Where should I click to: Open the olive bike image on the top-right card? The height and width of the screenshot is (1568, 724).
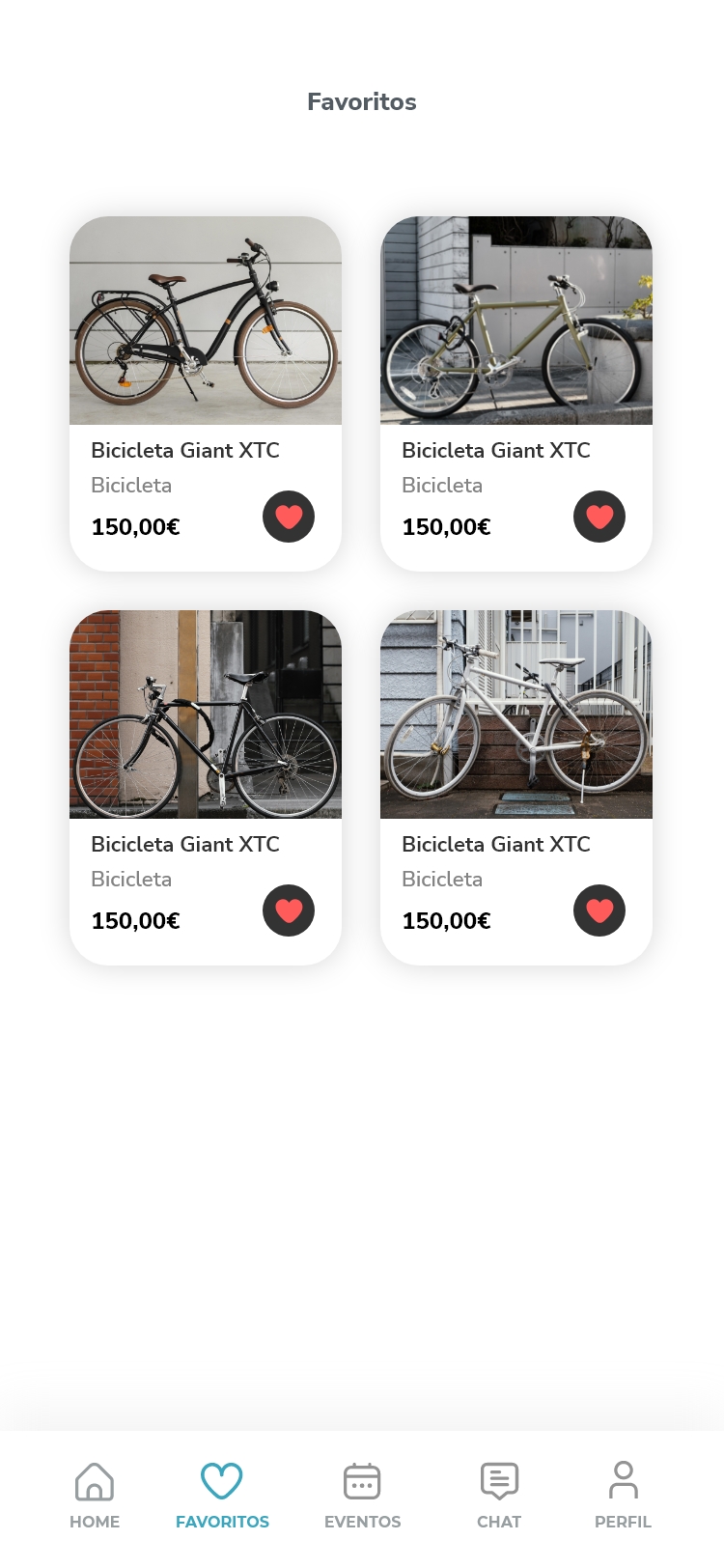pos(515,322)
